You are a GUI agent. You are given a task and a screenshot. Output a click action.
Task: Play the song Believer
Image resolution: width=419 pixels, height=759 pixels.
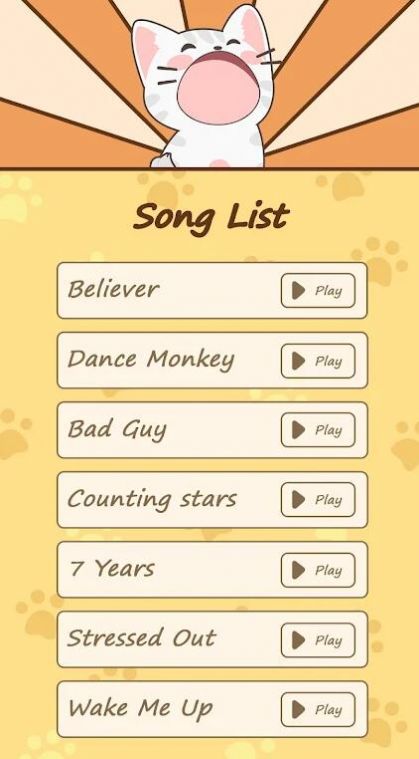click(x=318, y=290)
